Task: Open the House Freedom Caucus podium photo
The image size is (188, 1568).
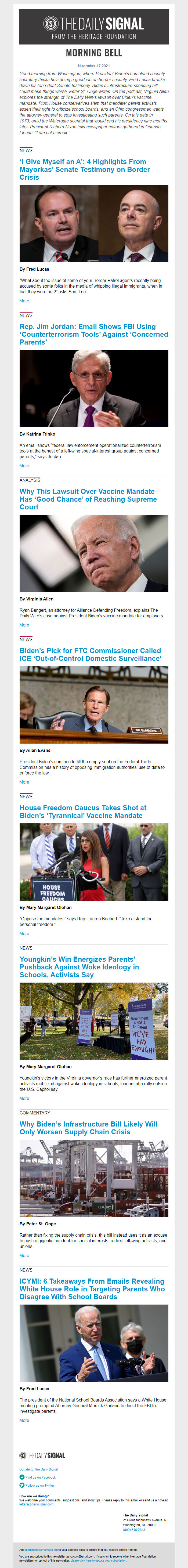Action: click(94, 862)
